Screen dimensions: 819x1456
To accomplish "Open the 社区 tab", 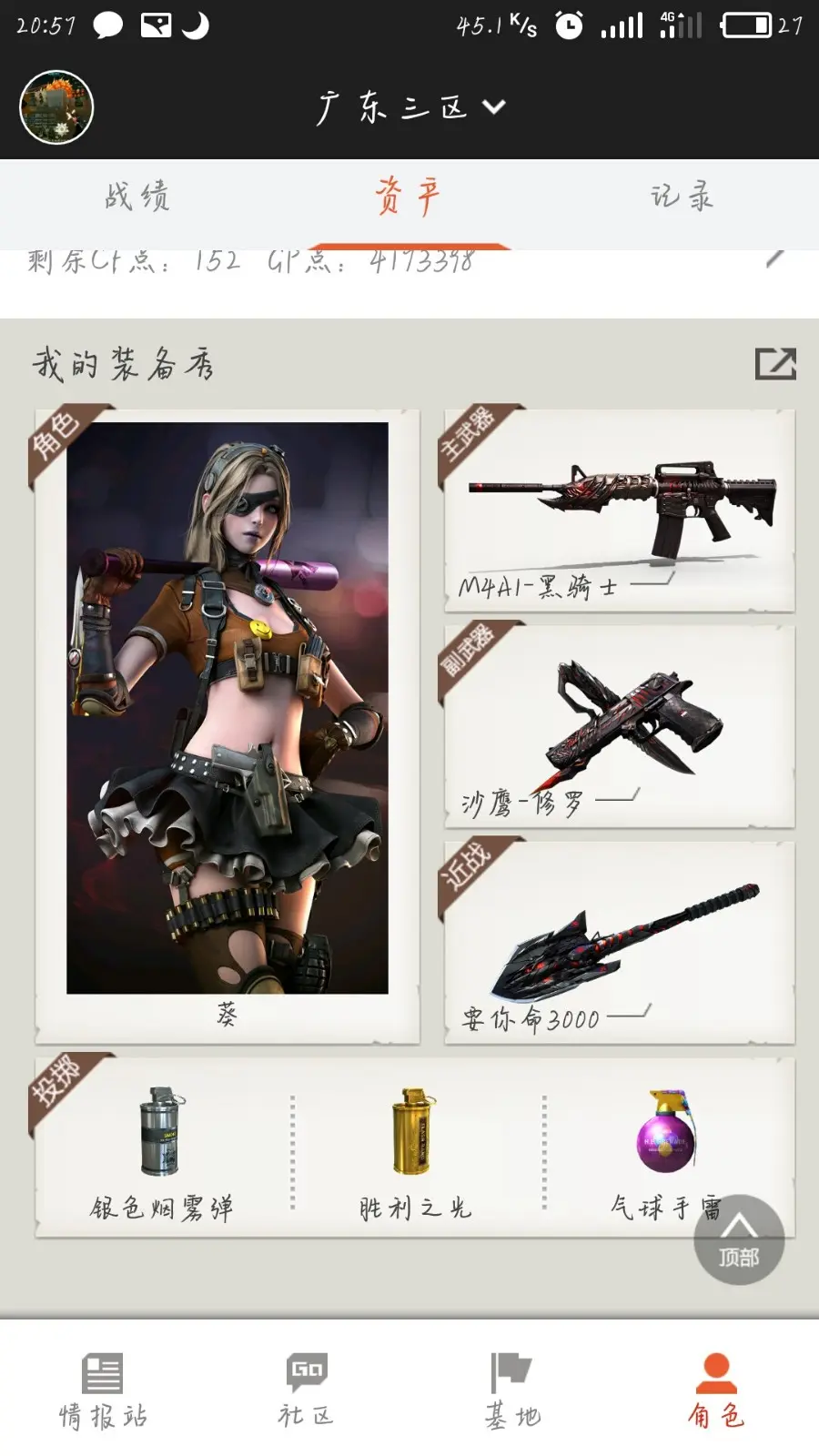I will tap(307, 1390).
